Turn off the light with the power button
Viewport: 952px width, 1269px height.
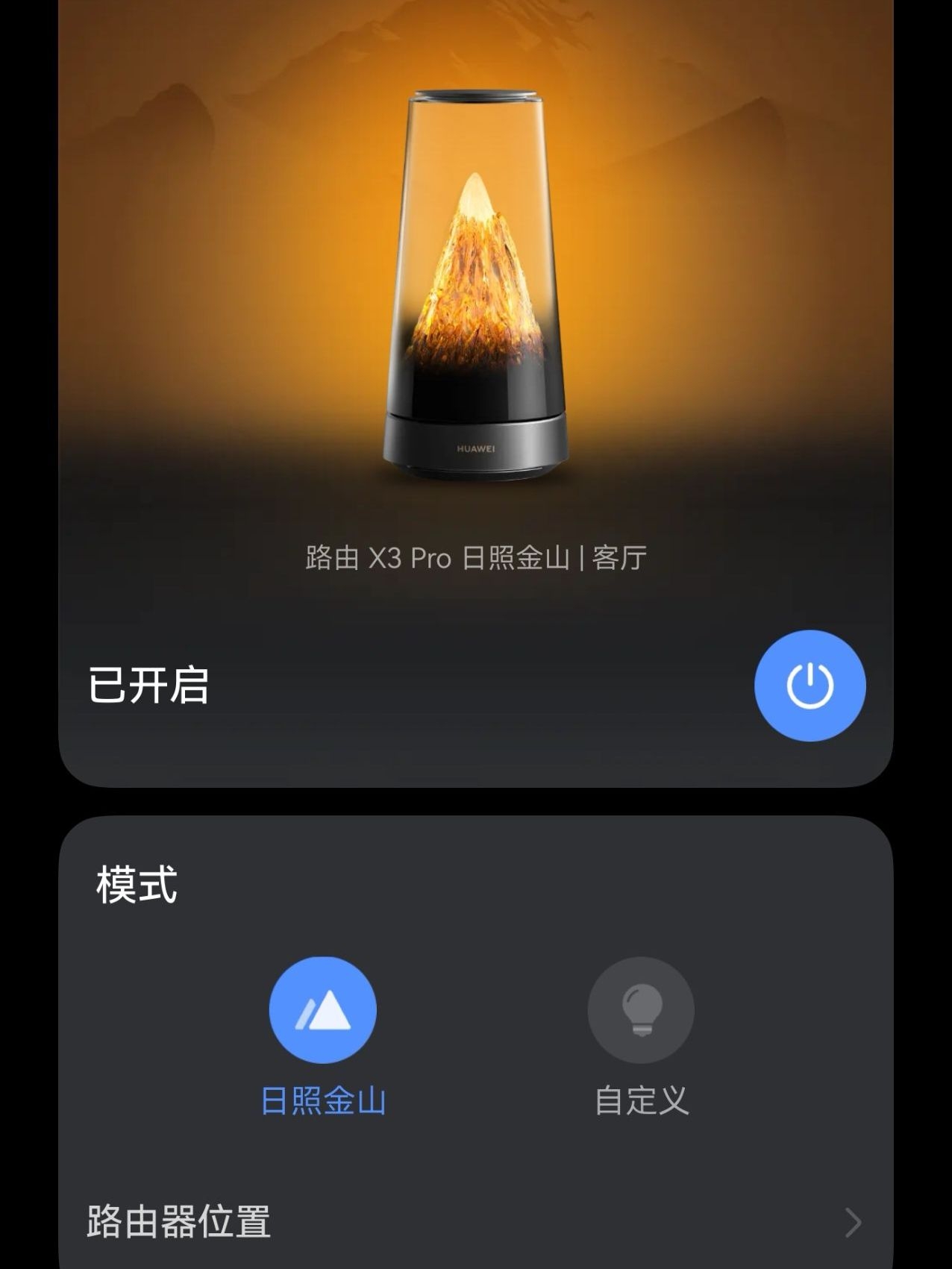(x=809, y=686)
